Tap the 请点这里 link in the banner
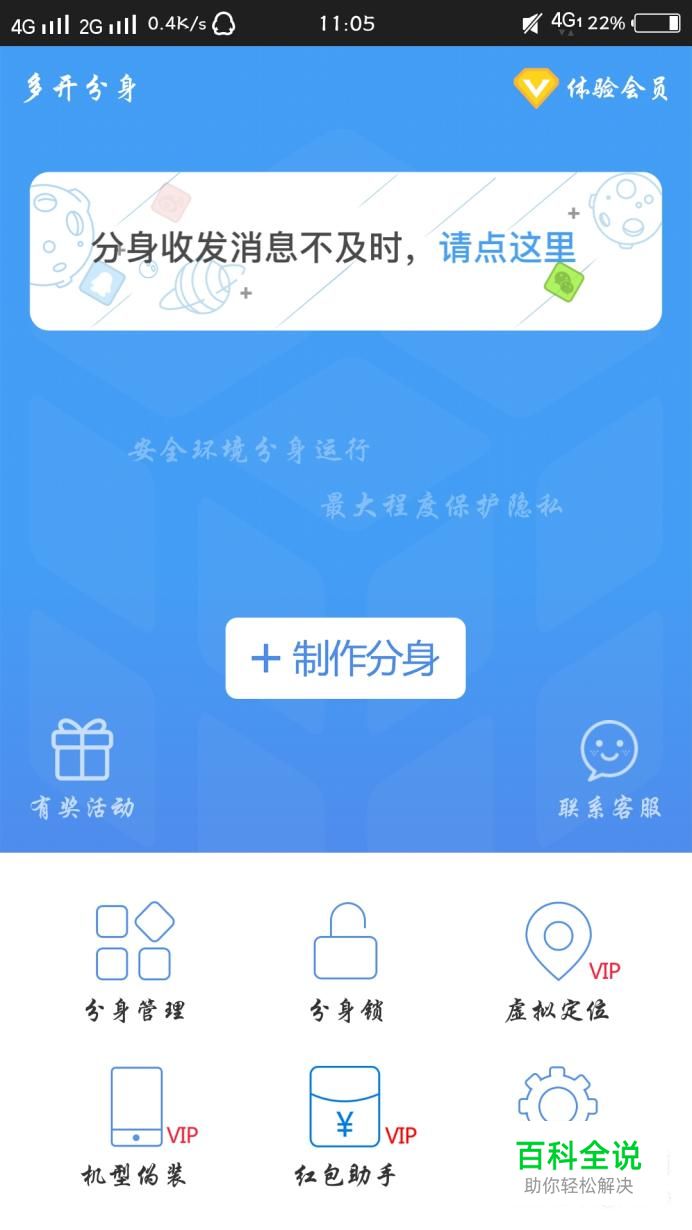This screenshot has width=692, height=1230. point(507,248)
